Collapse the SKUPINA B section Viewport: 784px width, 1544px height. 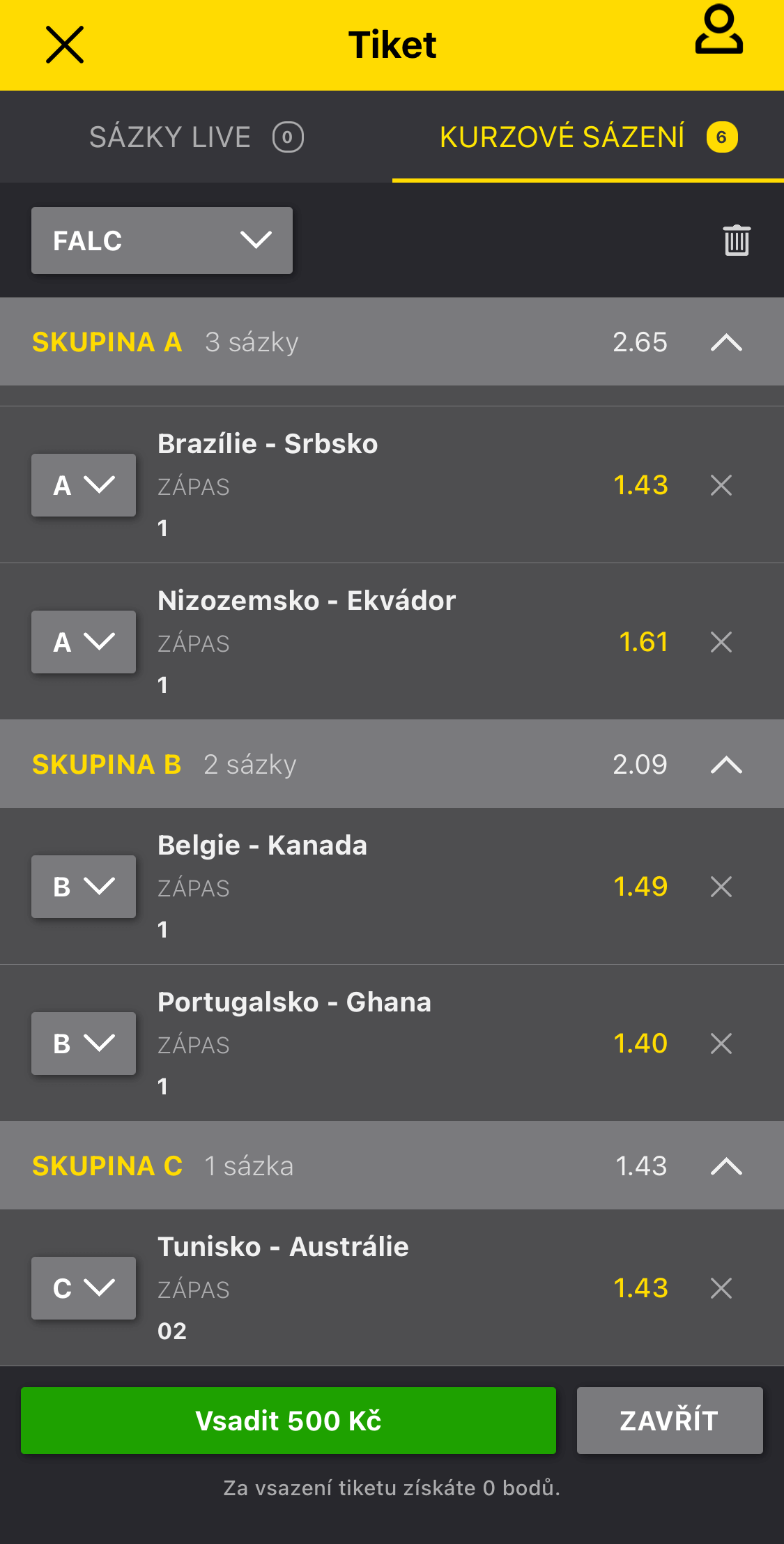(726, 765)
